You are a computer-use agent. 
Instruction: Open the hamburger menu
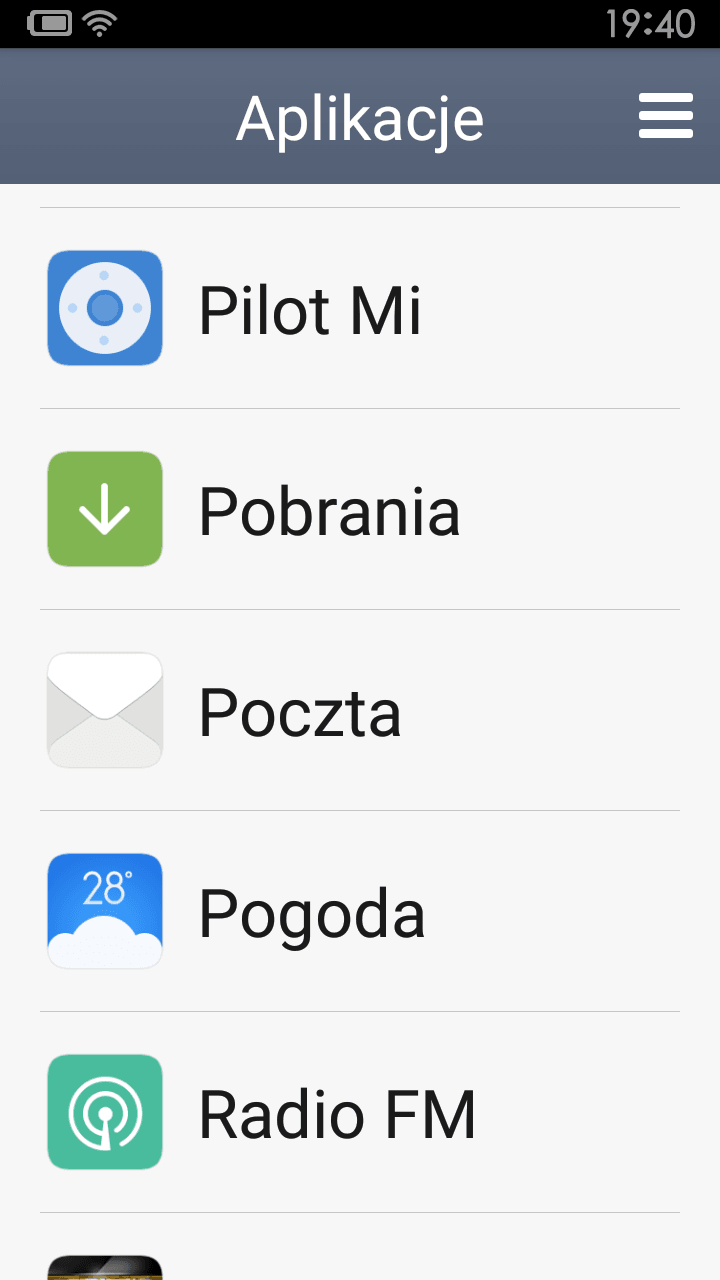tap(666, 116)
